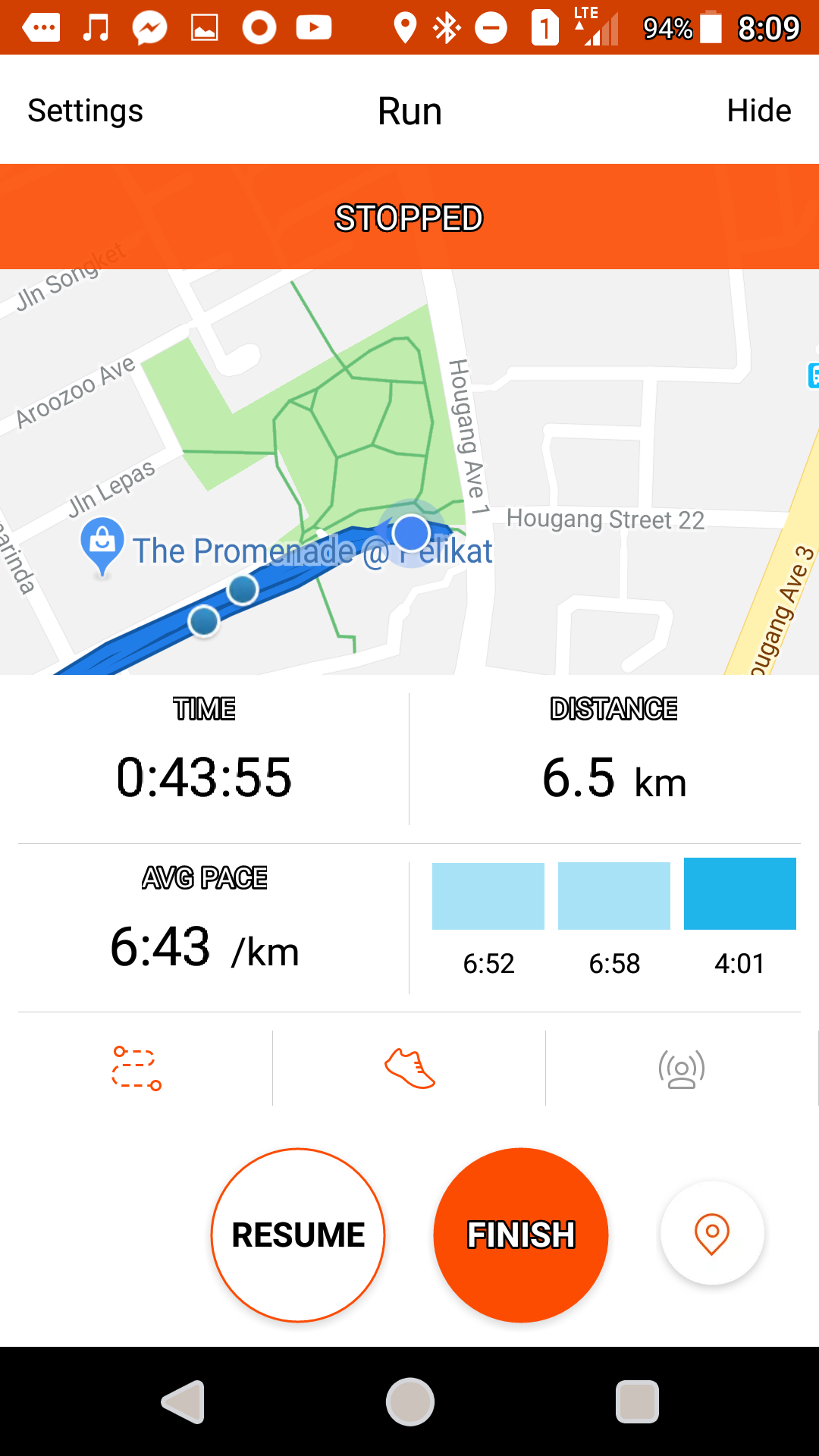Open the beacon live tracking icon

click(682, 1068)
